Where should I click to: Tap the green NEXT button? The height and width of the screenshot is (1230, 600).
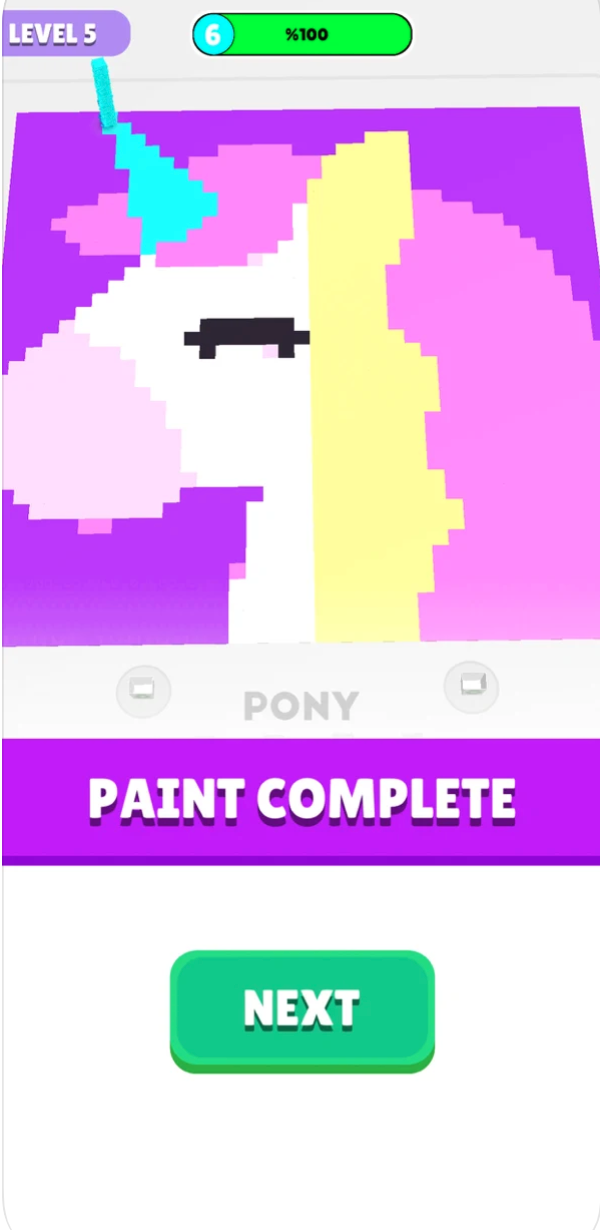(302, 1009)
